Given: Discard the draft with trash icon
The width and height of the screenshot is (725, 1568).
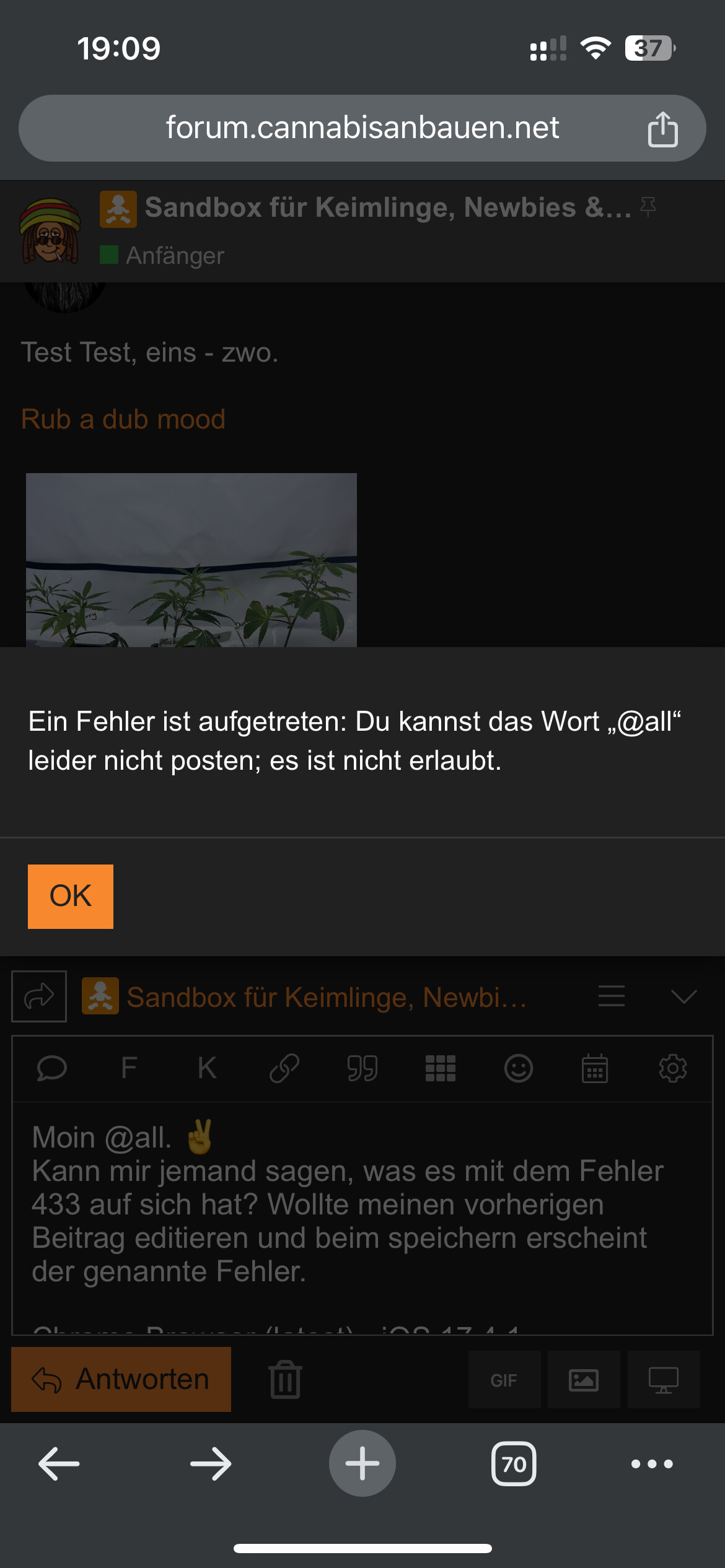Looking at the screenshot, I should [x=285, y=1380].
